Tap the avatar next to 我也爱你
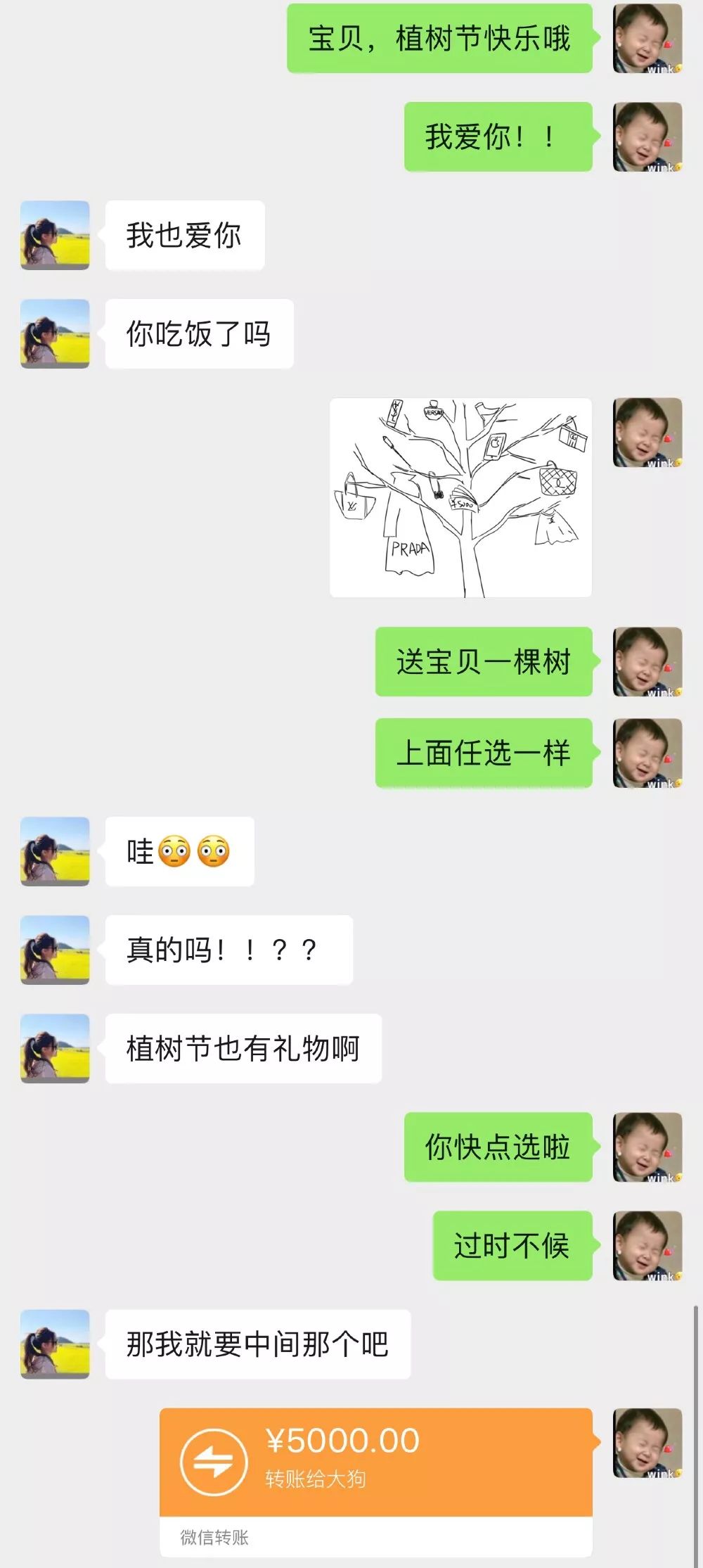 pos(55,235)
